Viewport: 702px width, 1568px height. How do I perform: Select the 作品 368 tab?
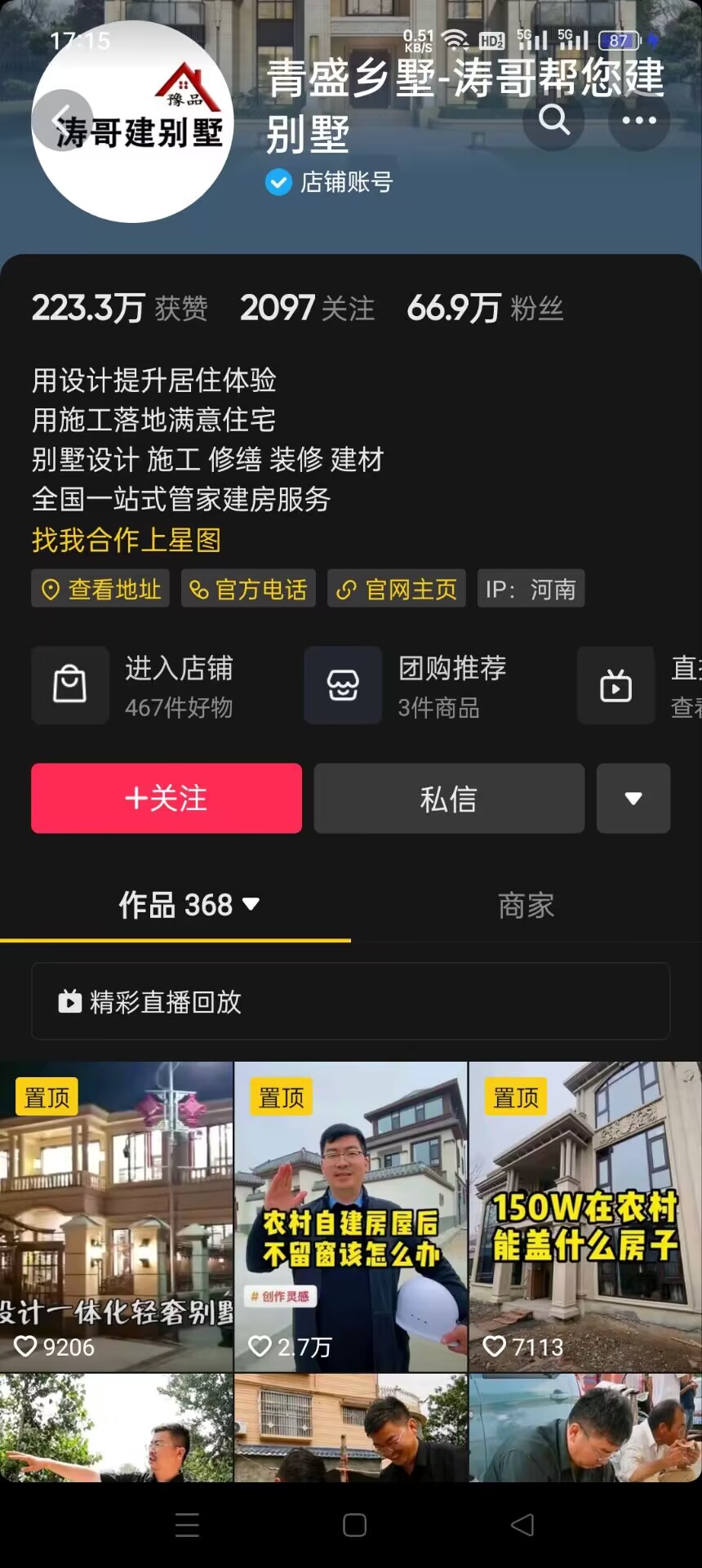(189, 906)
